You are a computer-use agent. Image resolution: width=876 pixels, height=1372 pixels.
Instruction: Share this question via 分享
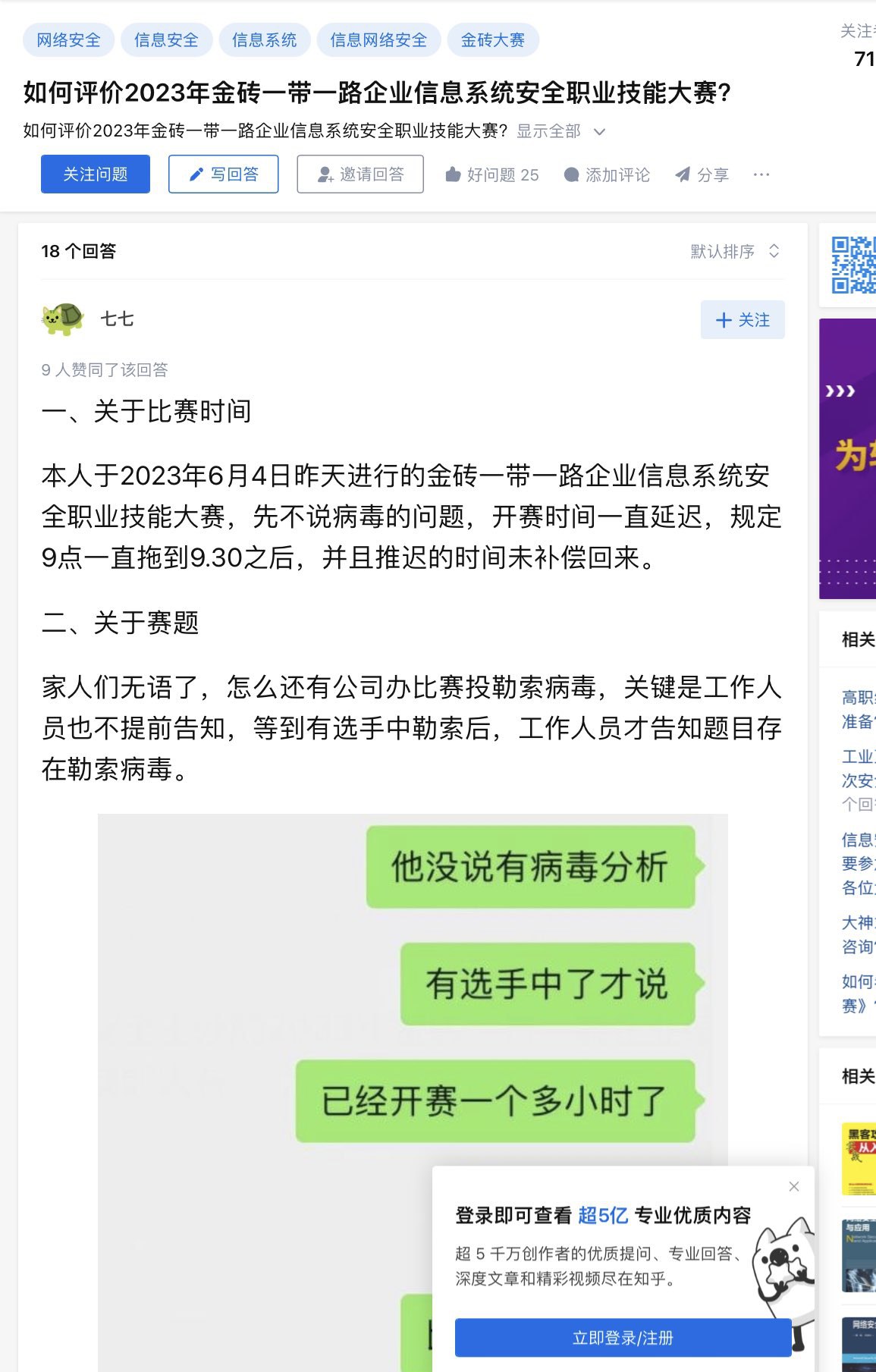(x=702, y=175)
